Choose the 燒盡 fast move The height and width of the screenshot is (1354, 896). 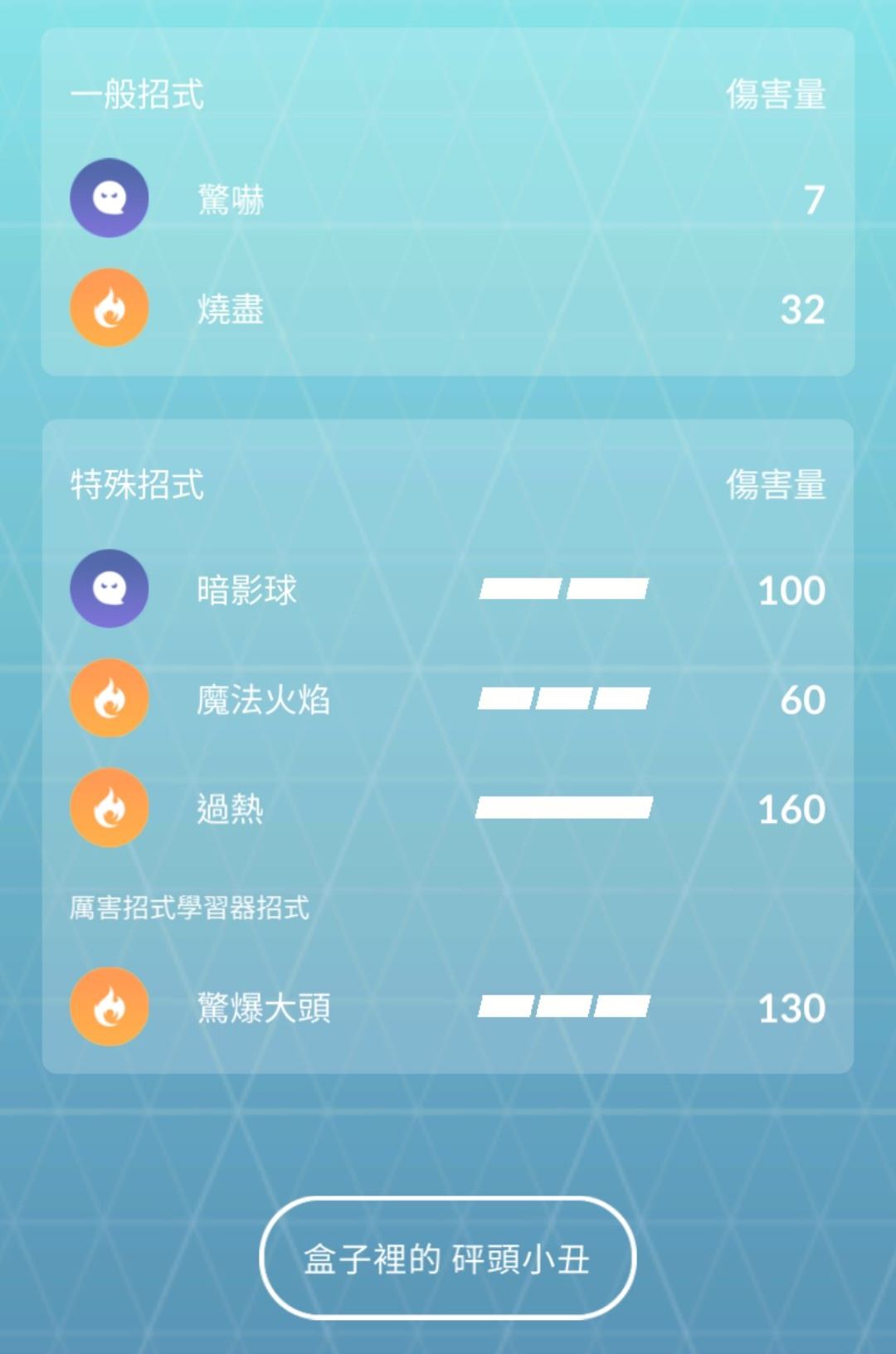pyautogui.click(x=231, y=309)
